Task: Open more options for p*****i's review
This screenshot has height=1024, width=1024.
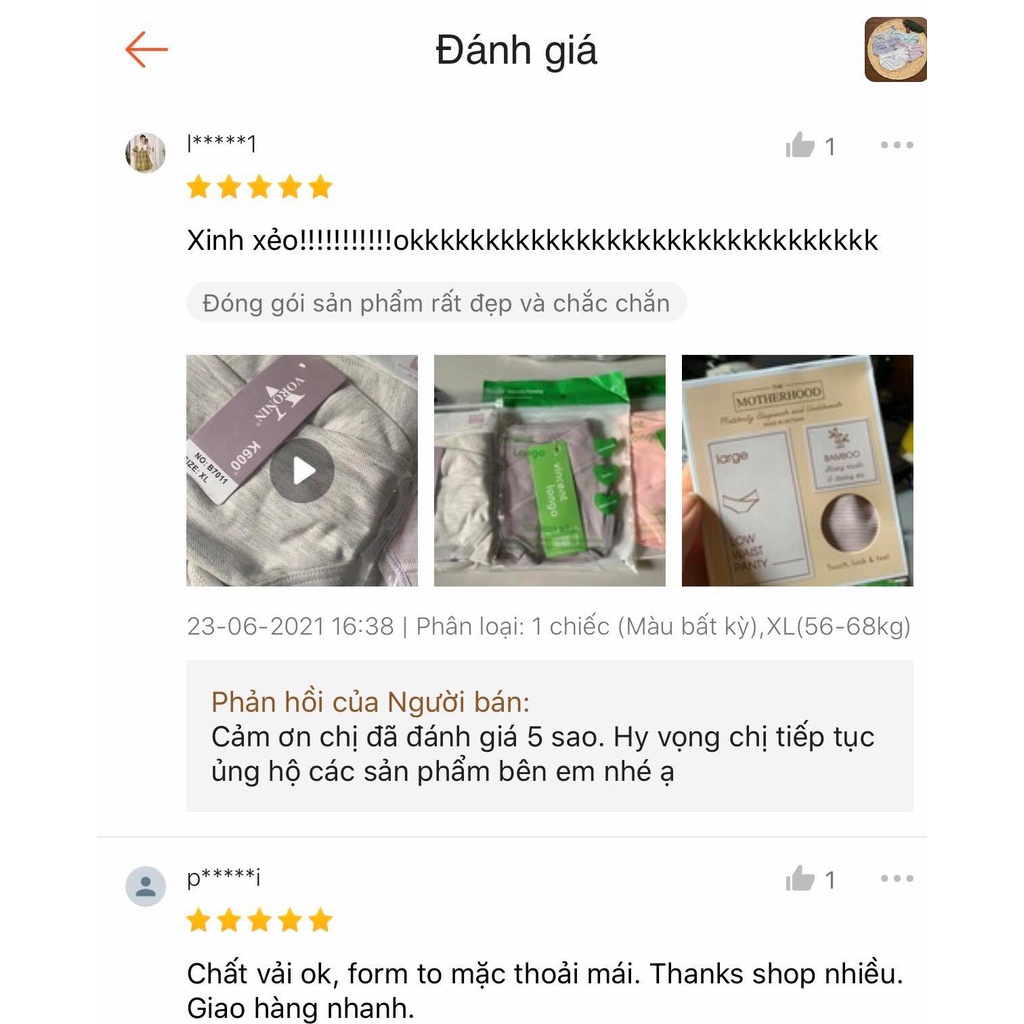Action: [896, 879]
